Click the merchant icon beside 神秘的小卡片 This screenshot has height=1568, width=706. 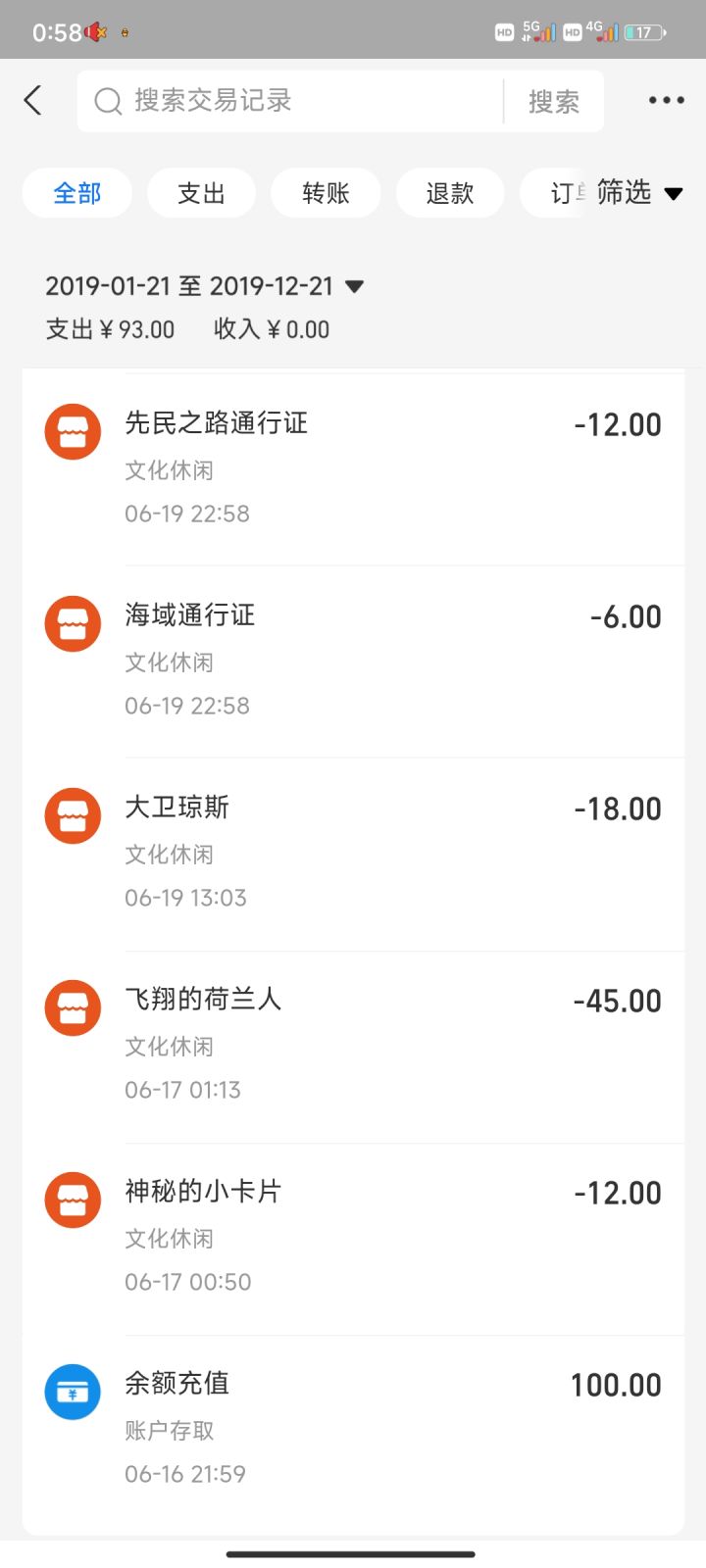pos(72,1199)
